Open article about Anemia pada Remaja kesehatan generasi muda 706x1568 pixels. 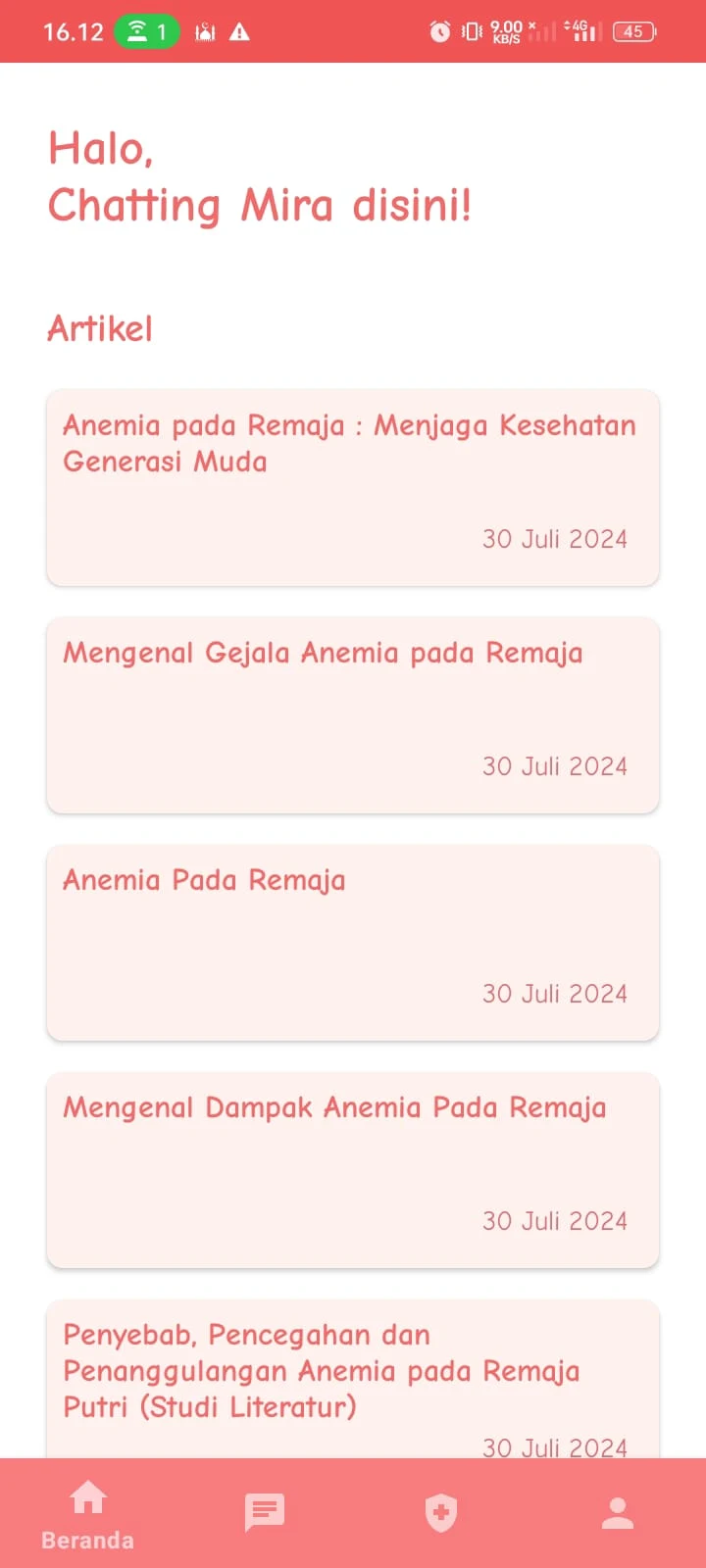(353, 487)
